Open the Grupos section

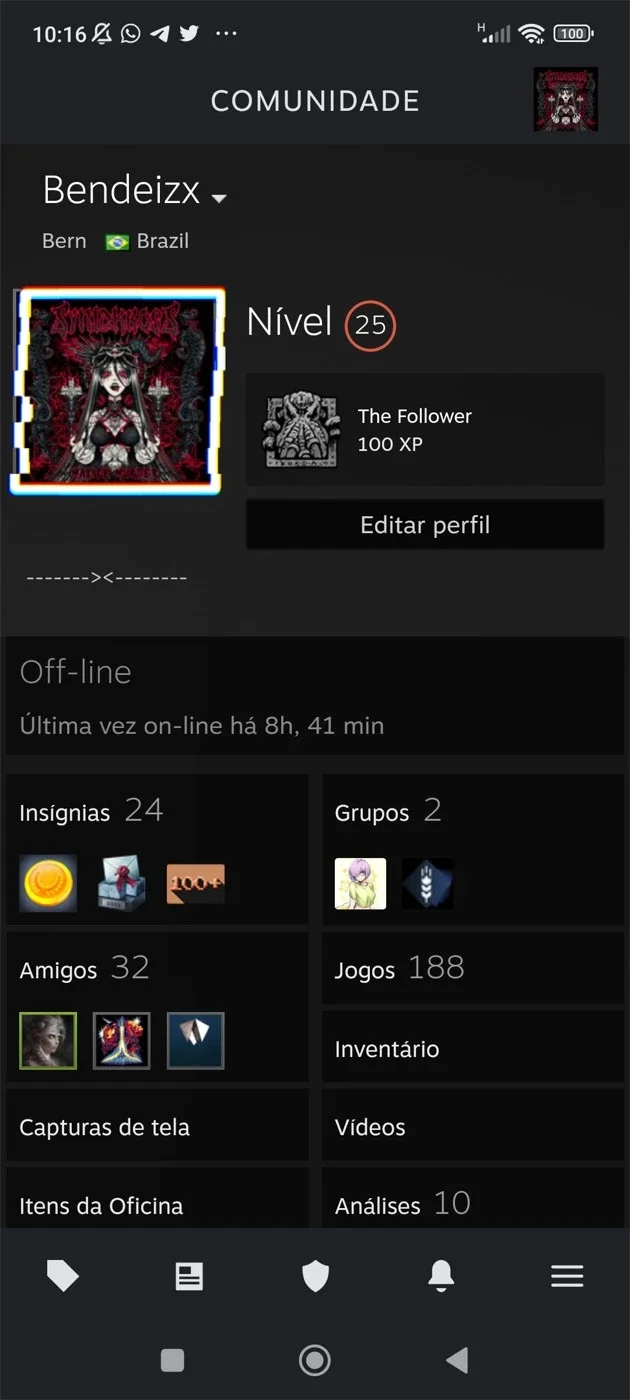pyautogui.click(x=473, y=848)
